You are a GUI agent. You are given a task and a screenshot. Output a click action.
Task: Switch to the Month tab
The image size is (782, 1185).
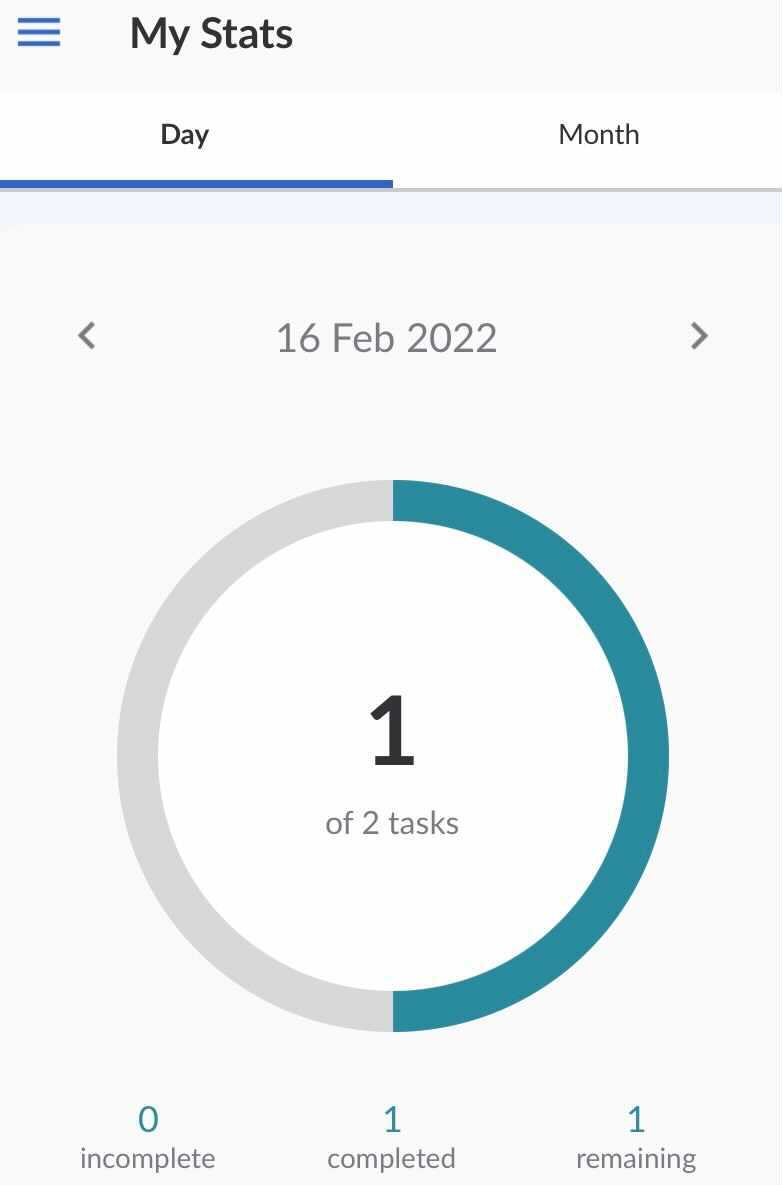(598, 135)
